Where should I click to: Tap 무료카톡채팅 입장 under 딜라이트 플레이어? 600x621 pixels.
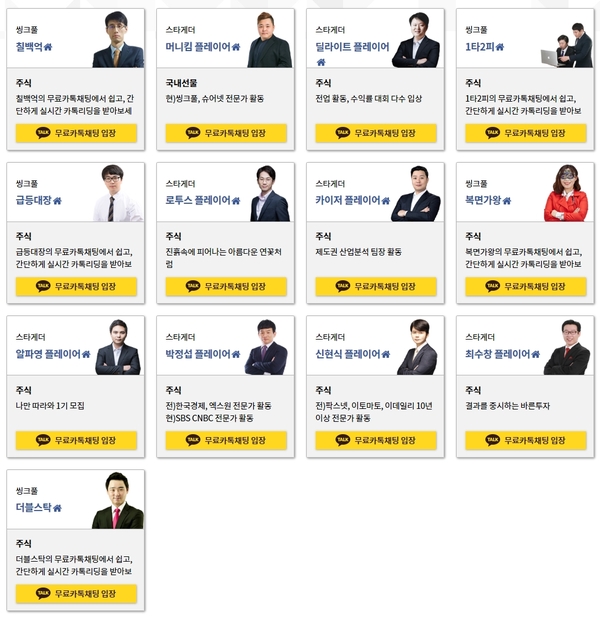pos(376,133)
